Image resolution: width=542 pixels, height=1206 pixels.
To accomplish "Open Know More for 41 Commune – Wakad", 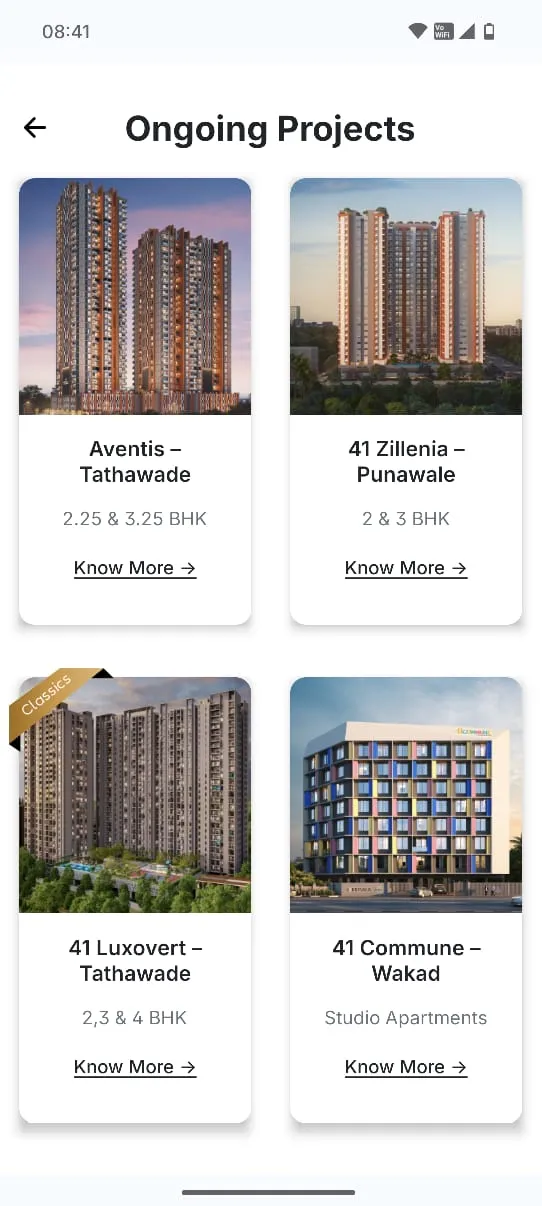I will [x=406, y=1067].
